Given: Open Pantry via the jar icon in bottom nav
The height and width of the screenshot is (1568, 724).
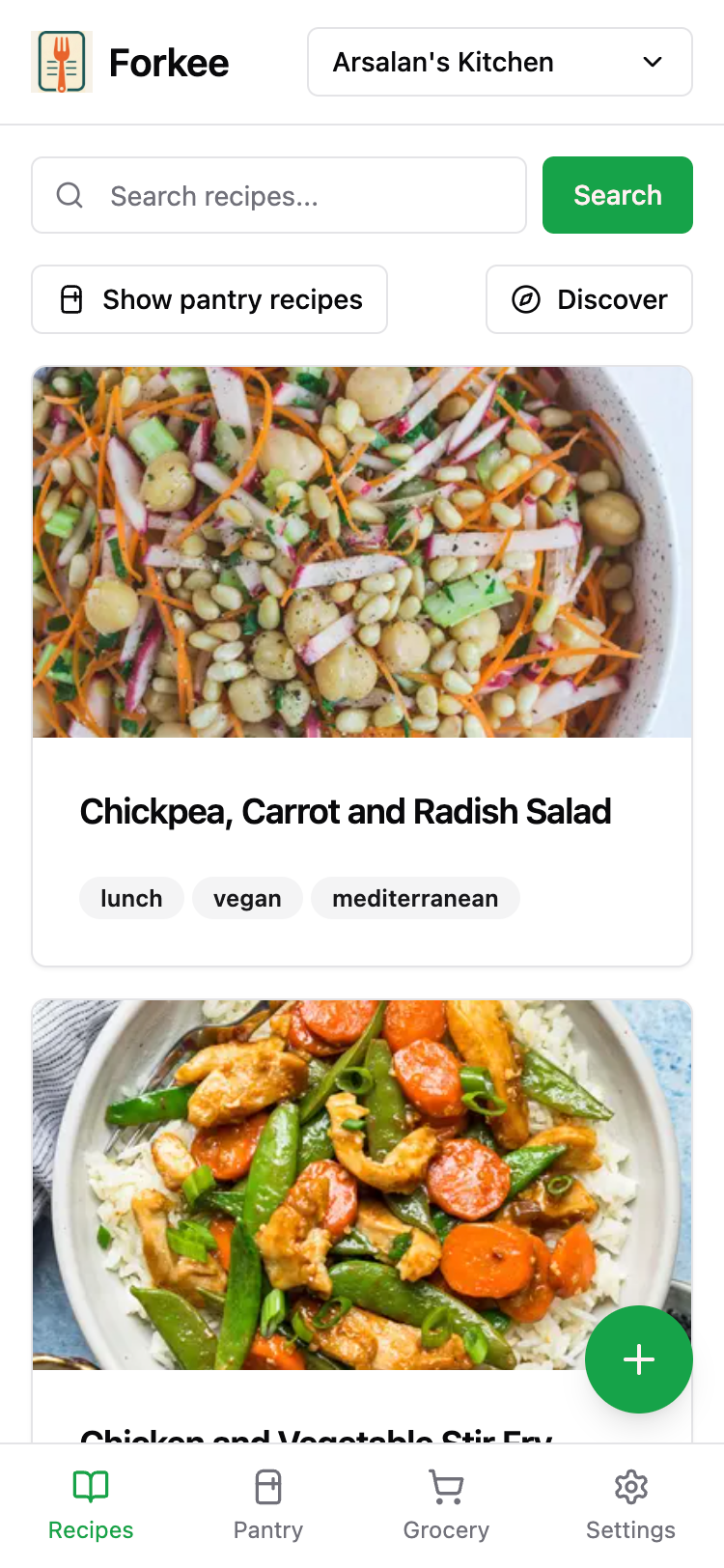Looking at the screenshot, I should click(x=267, y=1487).
